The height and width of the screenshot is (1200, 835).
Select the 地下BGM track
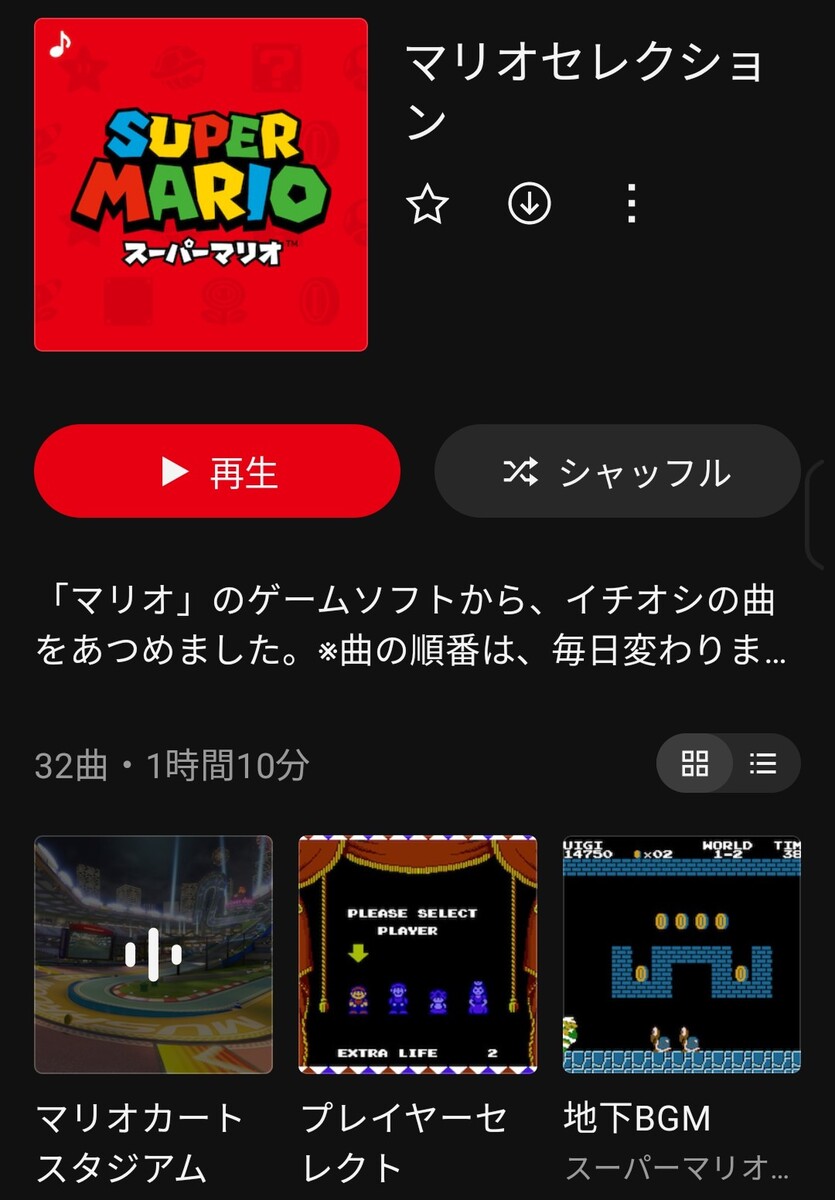[681, 954]
